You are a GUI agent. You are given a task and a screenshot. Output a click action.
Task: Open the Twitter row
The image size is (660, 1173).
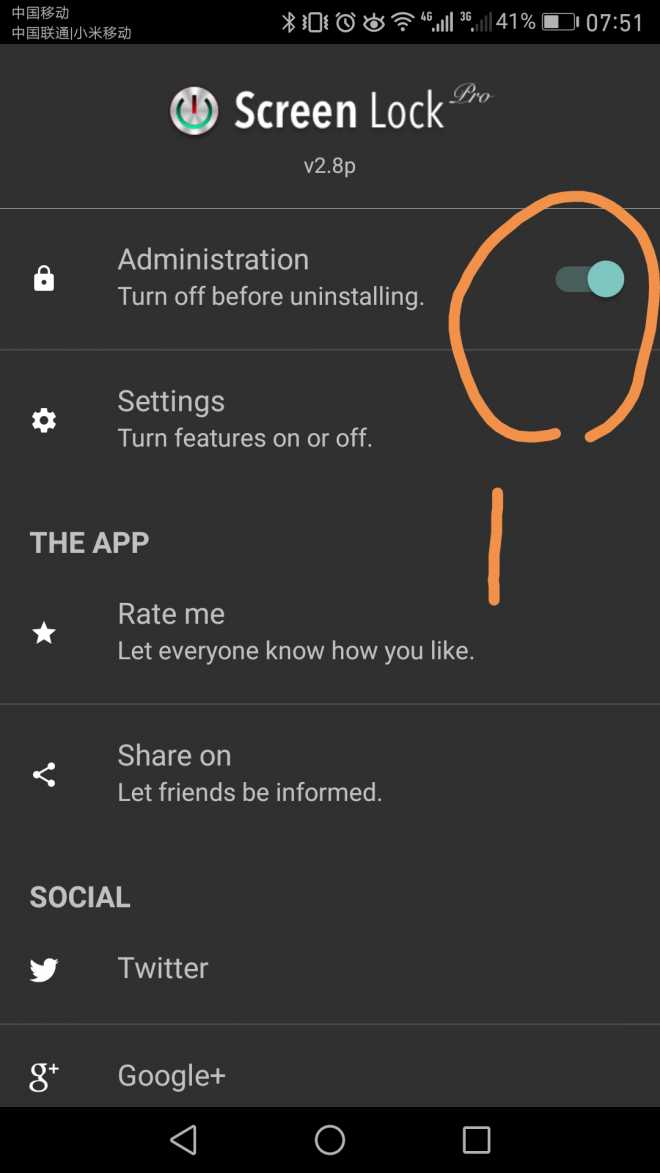[x=330, y=969]
